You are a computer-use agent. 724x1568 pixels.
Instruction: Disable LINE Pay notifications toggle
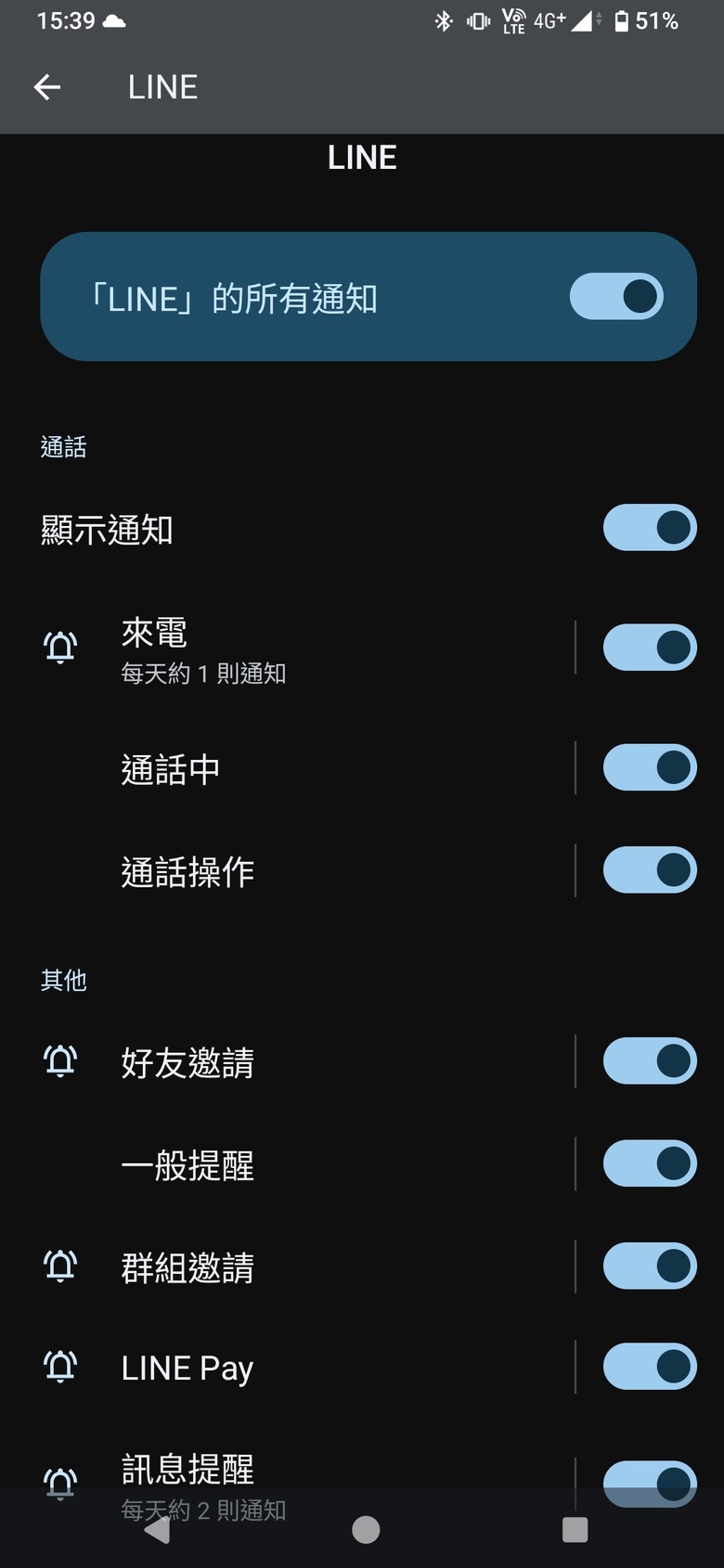click(x=650, y=1366)
